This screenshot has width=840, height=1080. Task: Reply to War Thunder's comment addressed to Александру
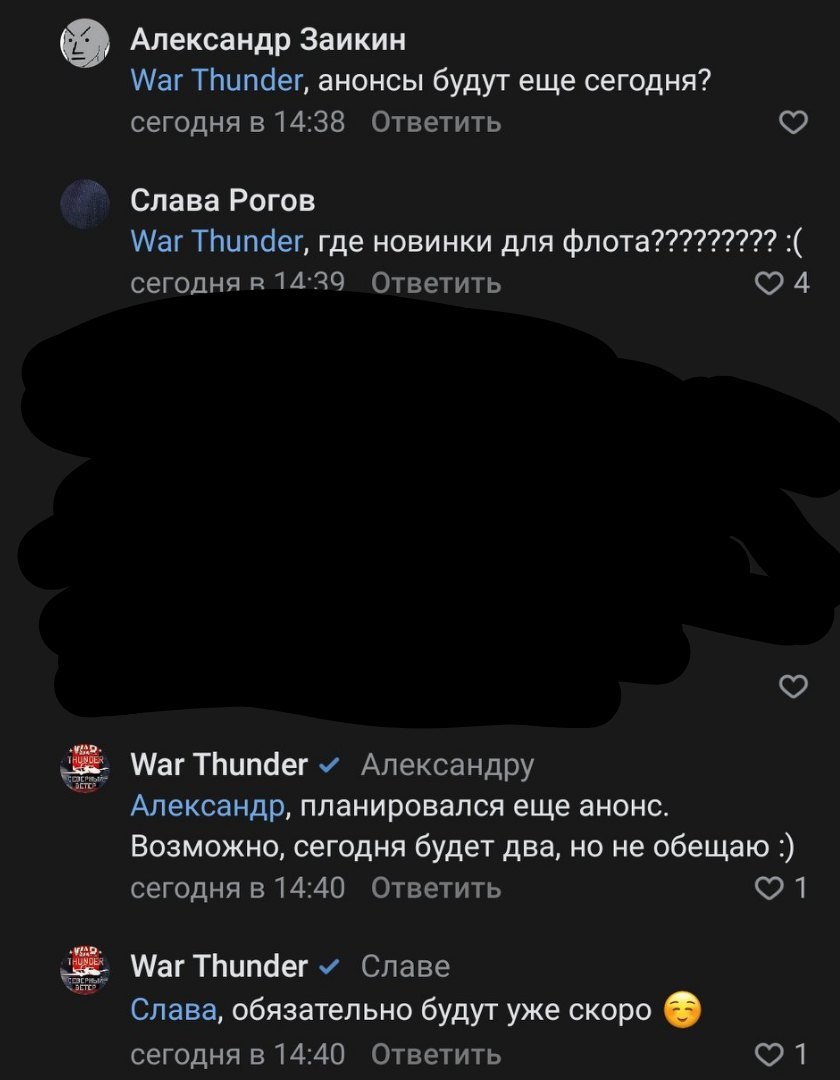436,888
